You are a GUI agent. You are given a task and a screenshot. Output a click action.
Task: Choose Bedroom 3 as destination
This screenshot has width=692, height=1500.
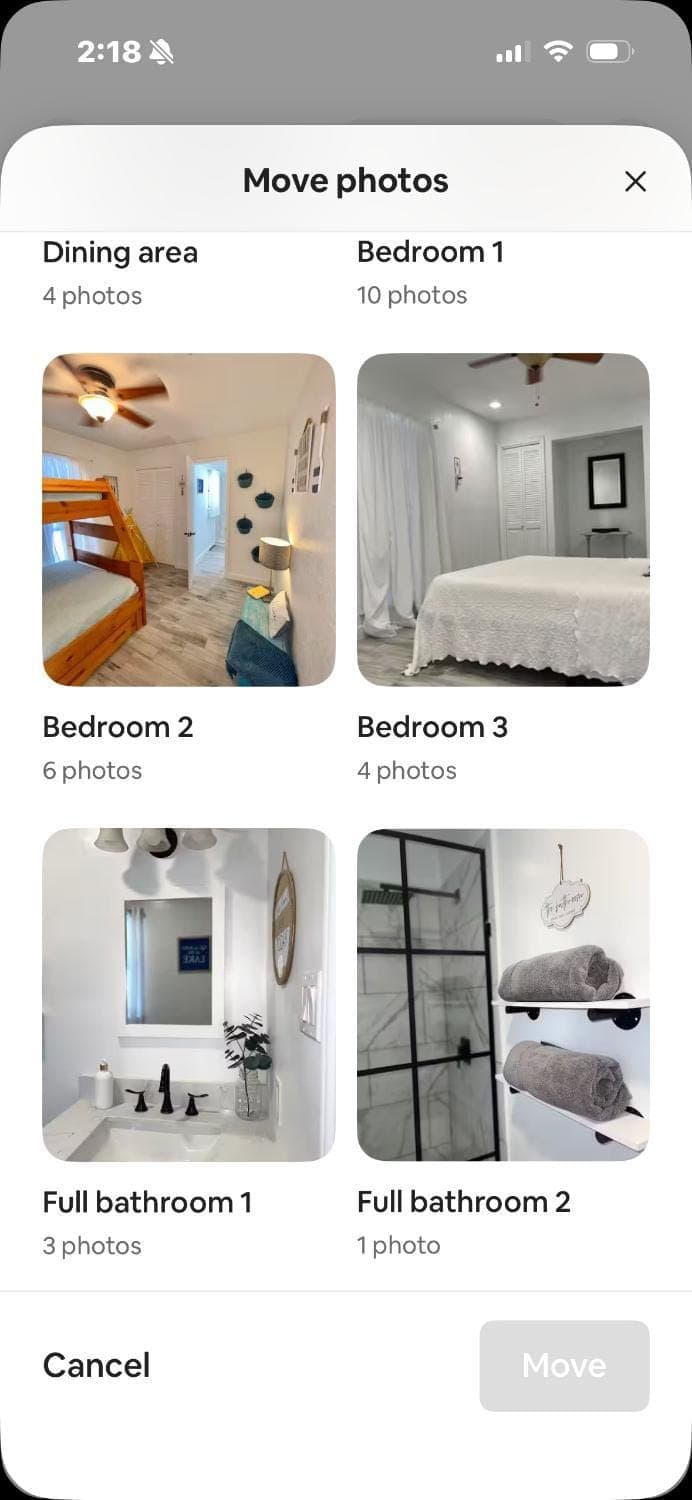click(x=503, y=520)
